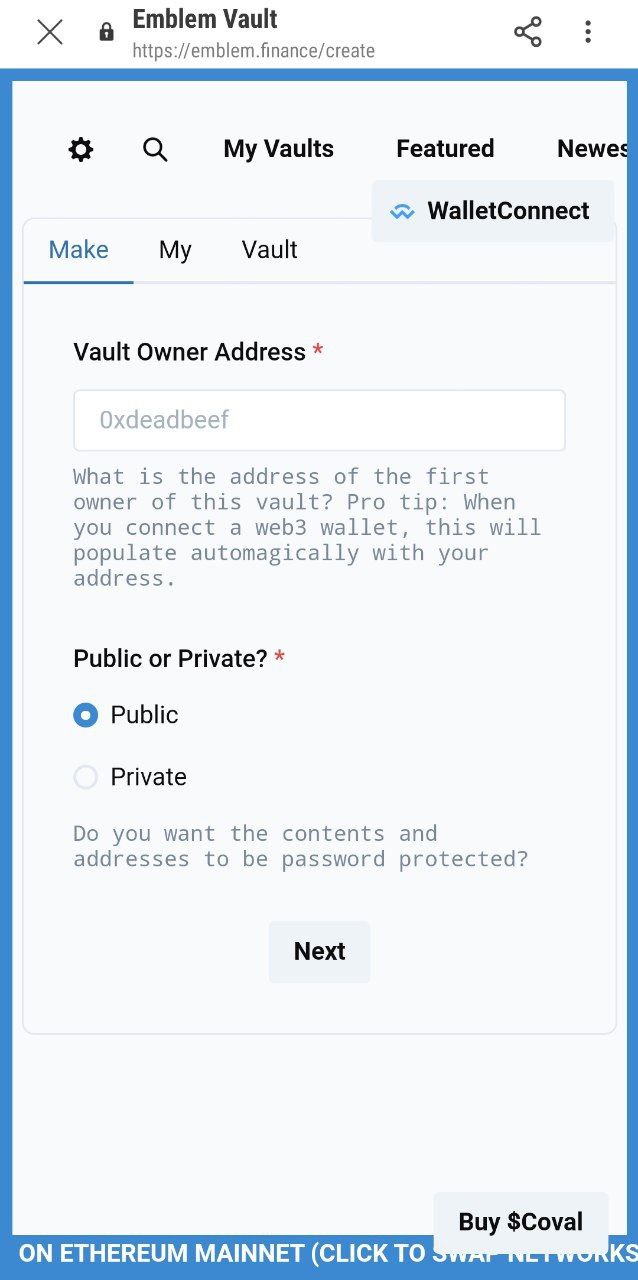
Task: Close the Emblem Vault browser tab
Action: [x=50, y=32]
